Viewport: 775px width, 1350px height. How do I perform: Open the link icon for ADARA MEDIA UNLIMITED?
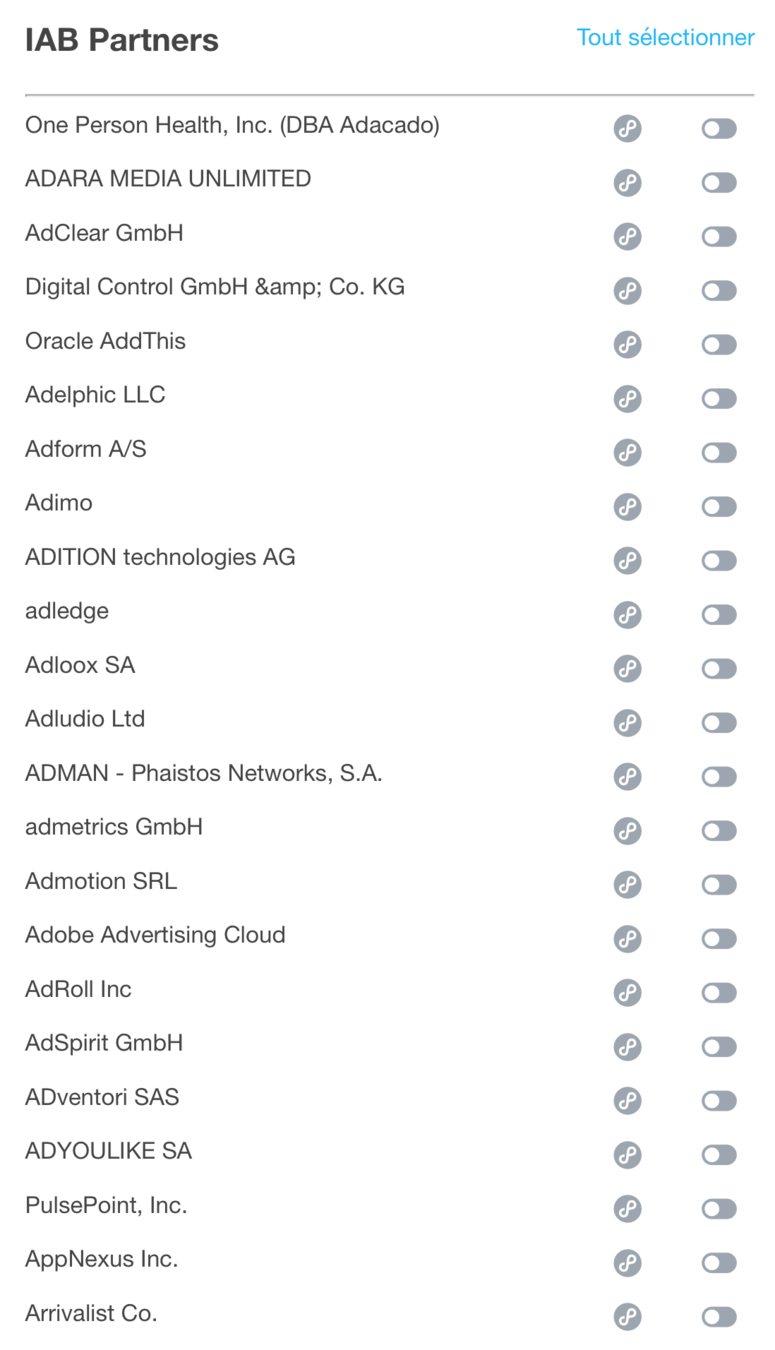(x=627, y=183)
